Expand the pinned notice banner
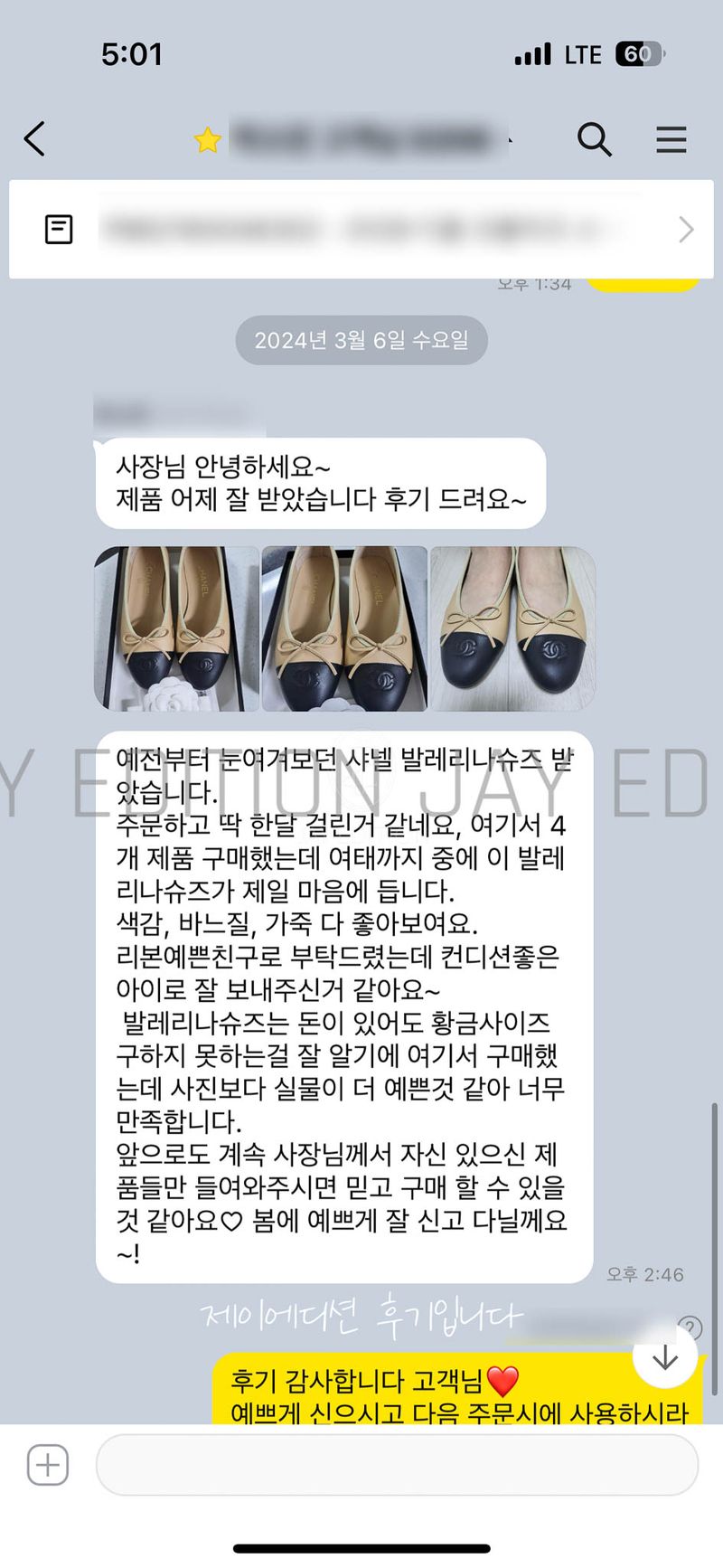This screenshot has height=1568, width=723. tap(685, 230)
